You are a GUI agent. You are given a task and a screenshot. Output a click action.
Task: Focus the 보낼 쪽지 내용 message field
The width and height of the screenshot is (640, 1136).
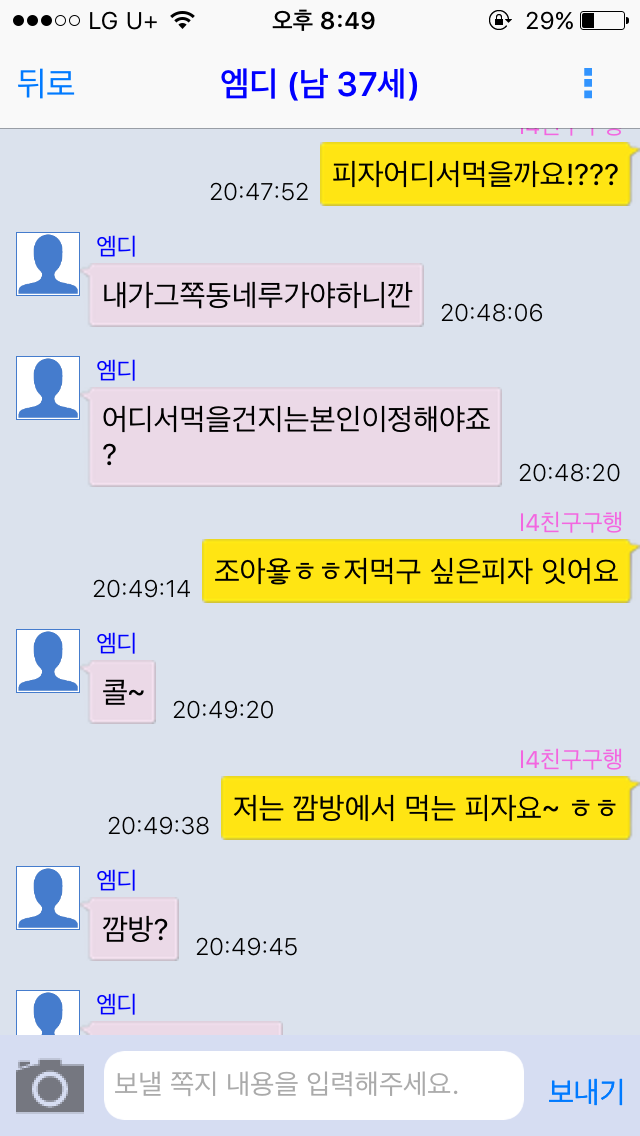pos(314,1085)
